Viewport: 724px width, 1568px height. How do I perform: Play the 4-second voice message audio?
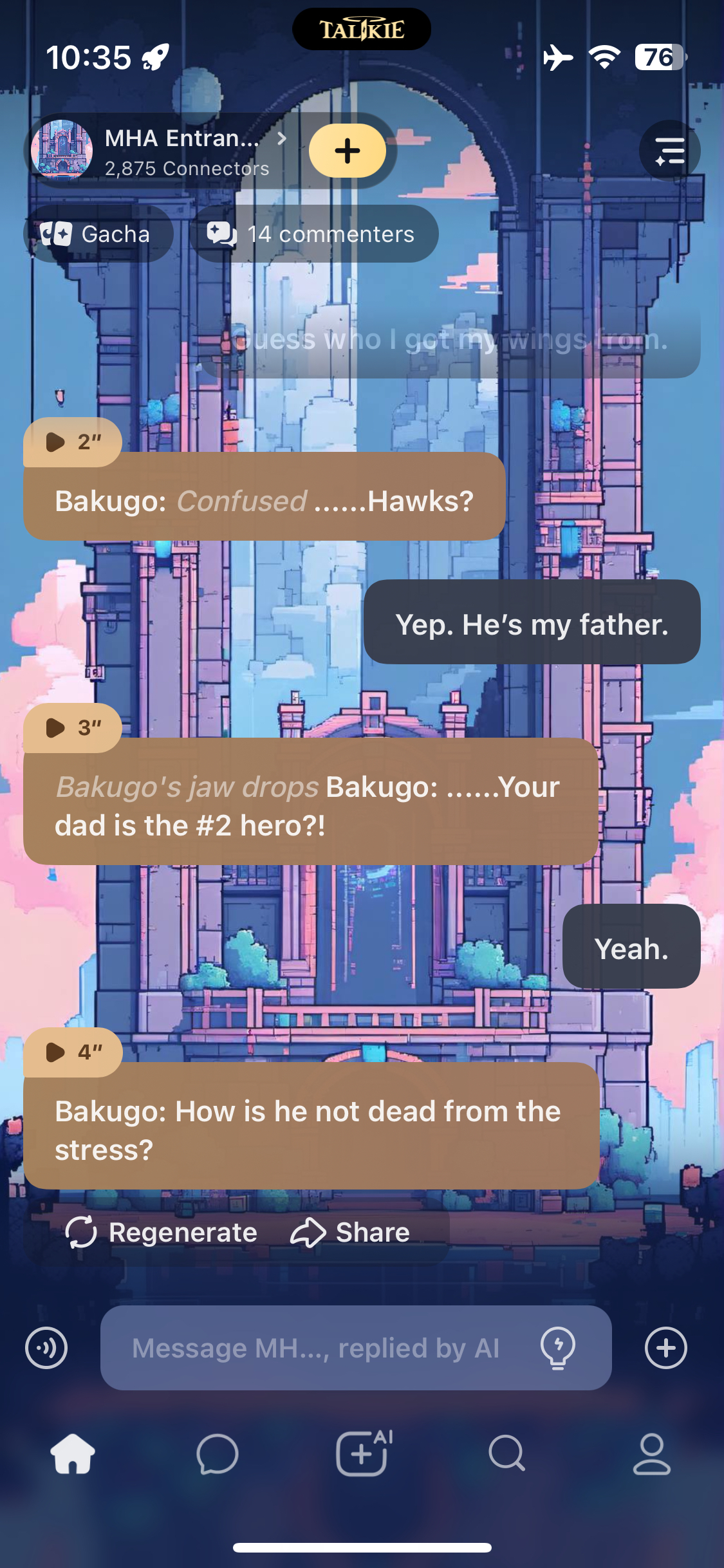(x=71, y=1052)
